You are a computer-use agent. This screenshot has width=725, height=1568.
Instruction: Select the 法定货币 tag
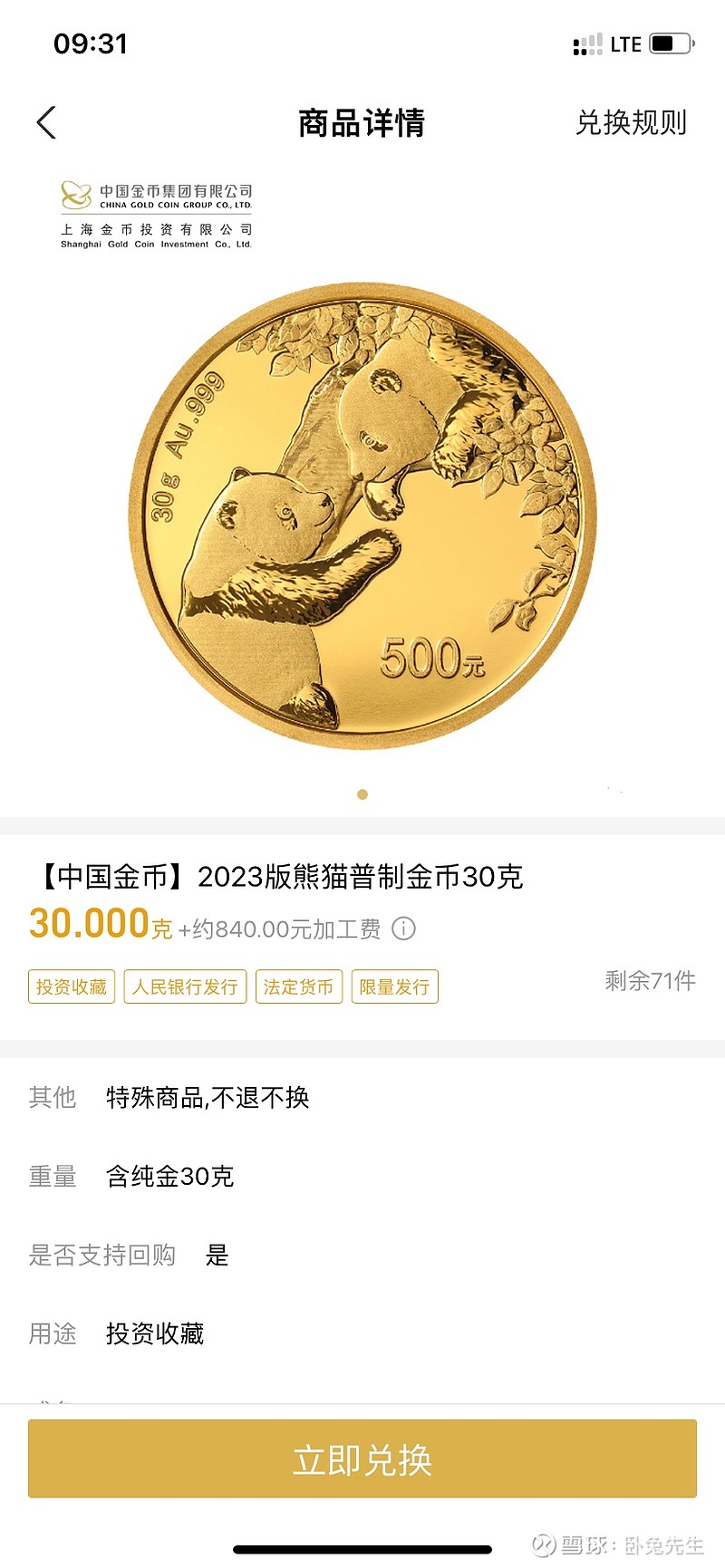tap(299, 986)
